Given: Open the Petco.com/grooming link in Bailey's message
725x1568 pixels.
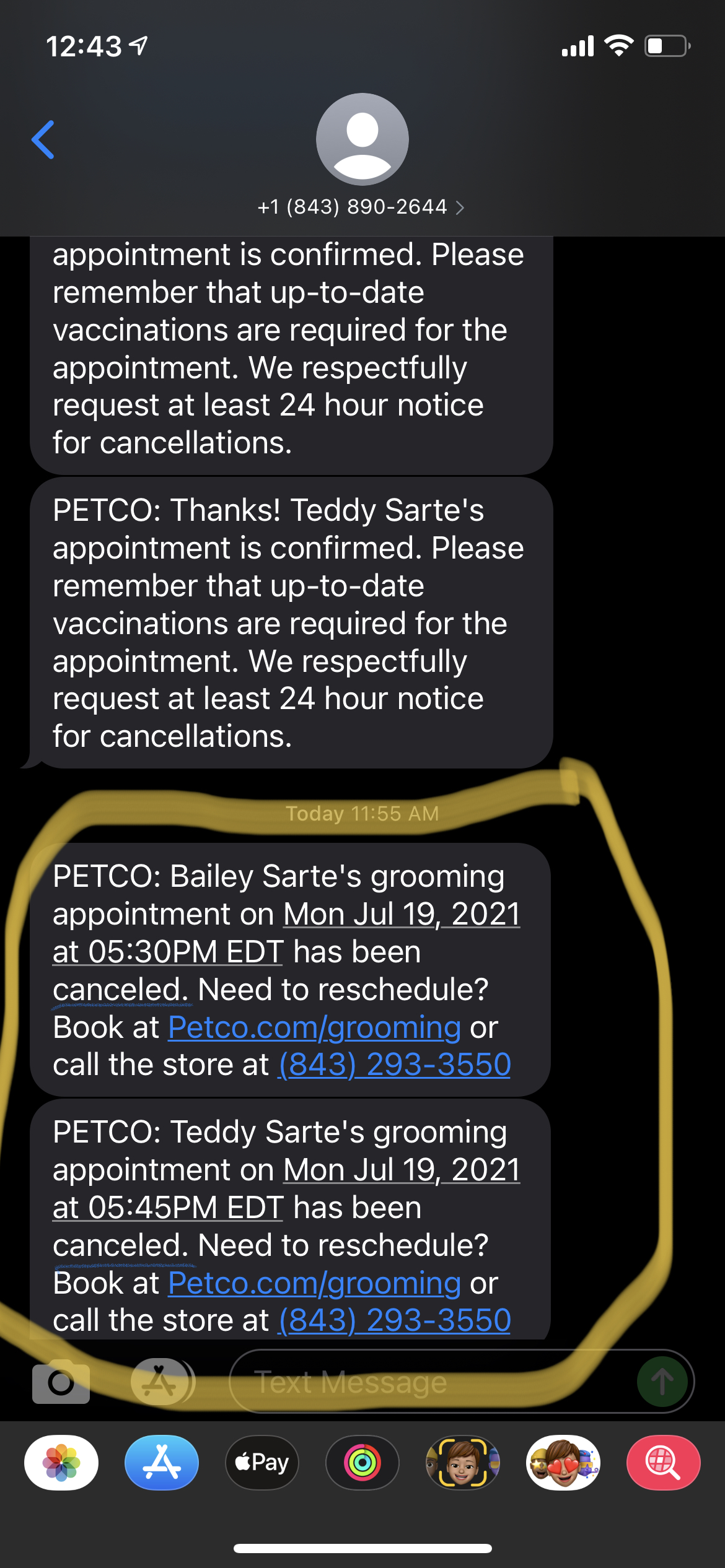Looking at the screenshot, I should [x=314, y=1027].
